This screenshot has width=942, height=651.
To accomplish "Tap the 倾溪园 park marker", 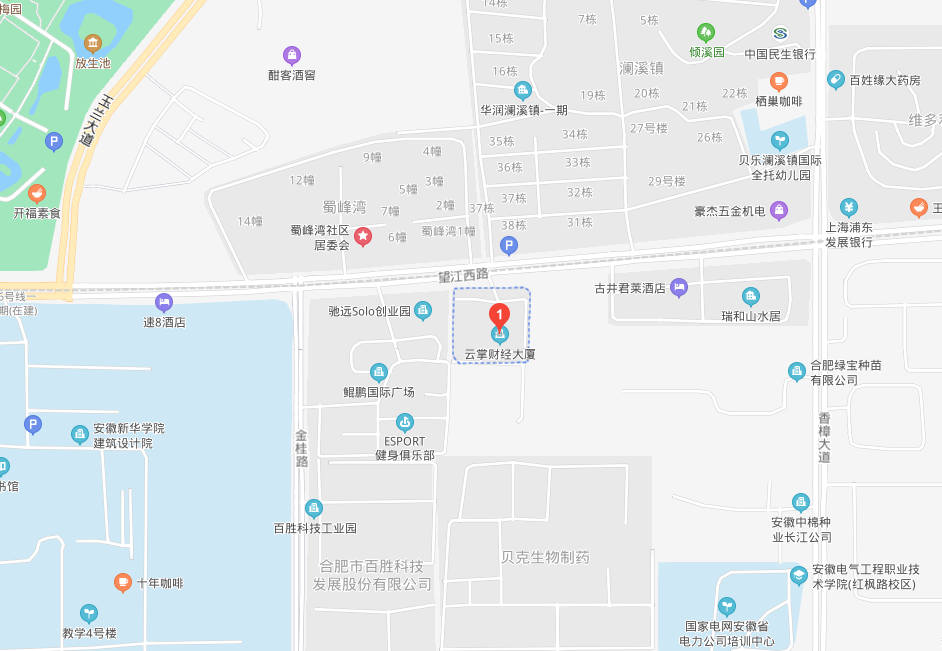I will pos(706,32).
